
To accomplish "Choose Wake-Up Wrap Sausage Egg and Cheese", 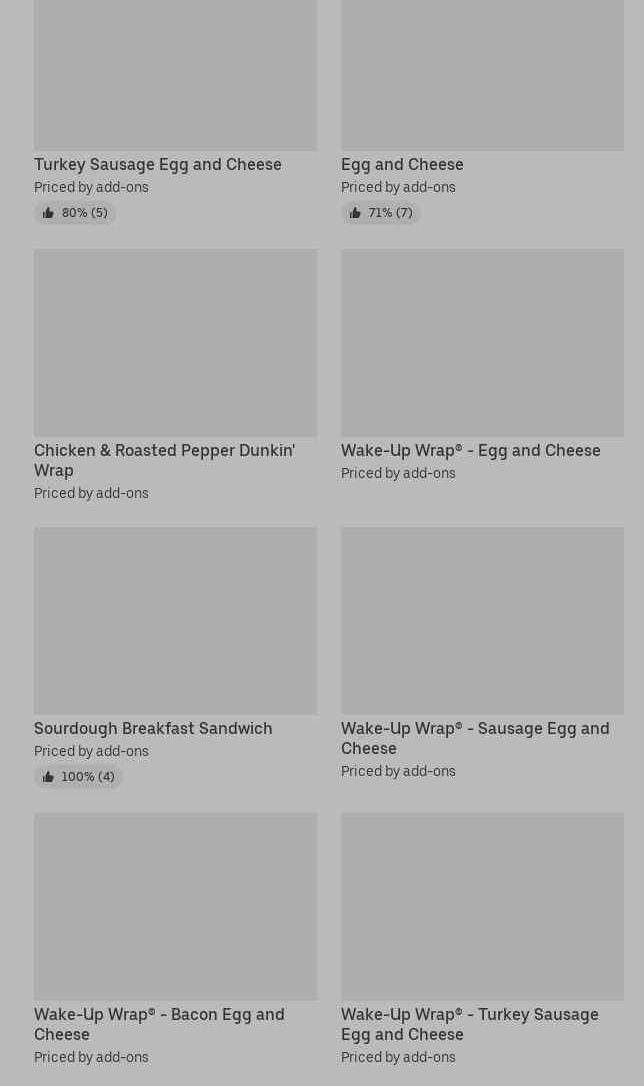I will click(x=474, y=738).
